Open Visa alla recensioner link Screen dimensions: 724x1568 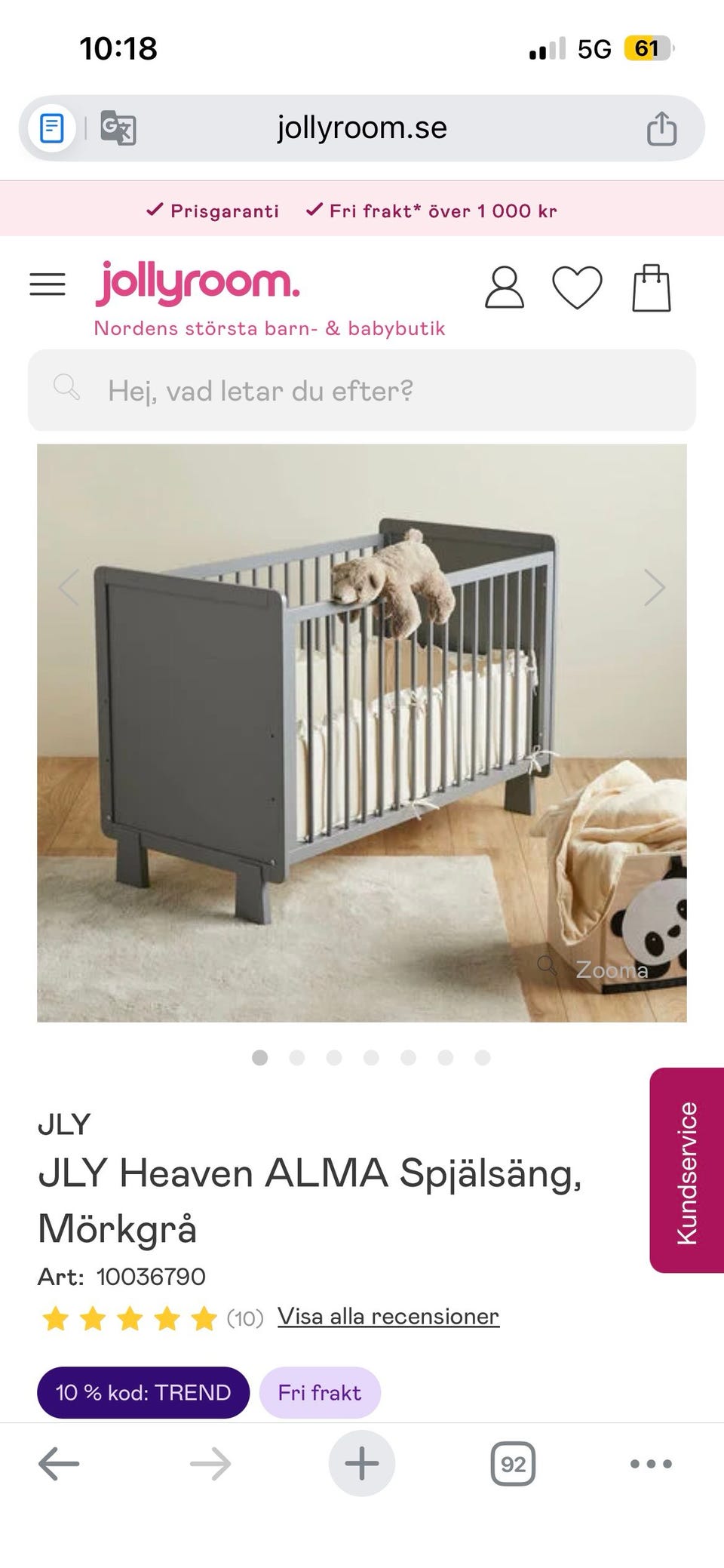tap(388, 1317)
